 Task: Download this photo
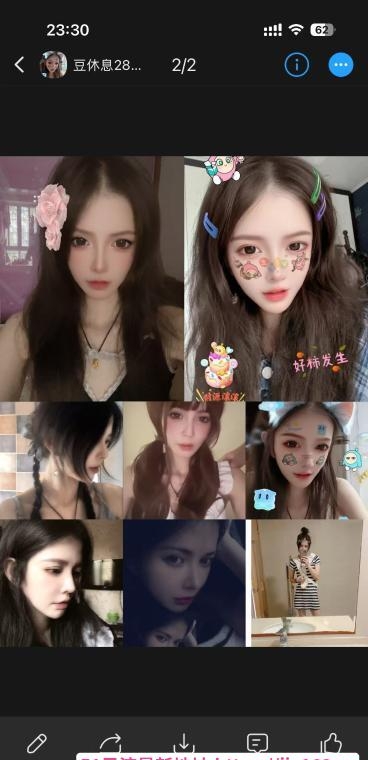(x=184, y=743)
